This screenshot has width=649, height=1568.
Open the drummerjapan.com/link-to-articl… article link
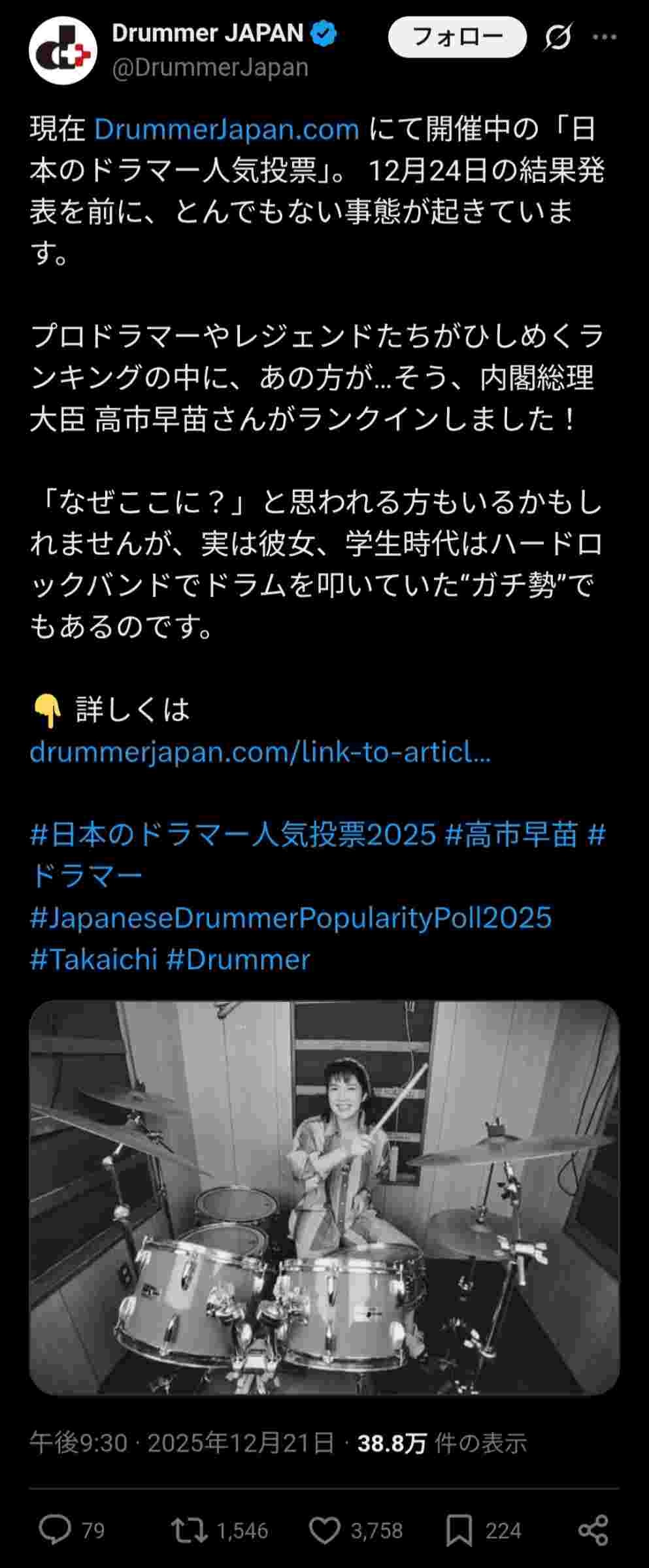point(259,752)
